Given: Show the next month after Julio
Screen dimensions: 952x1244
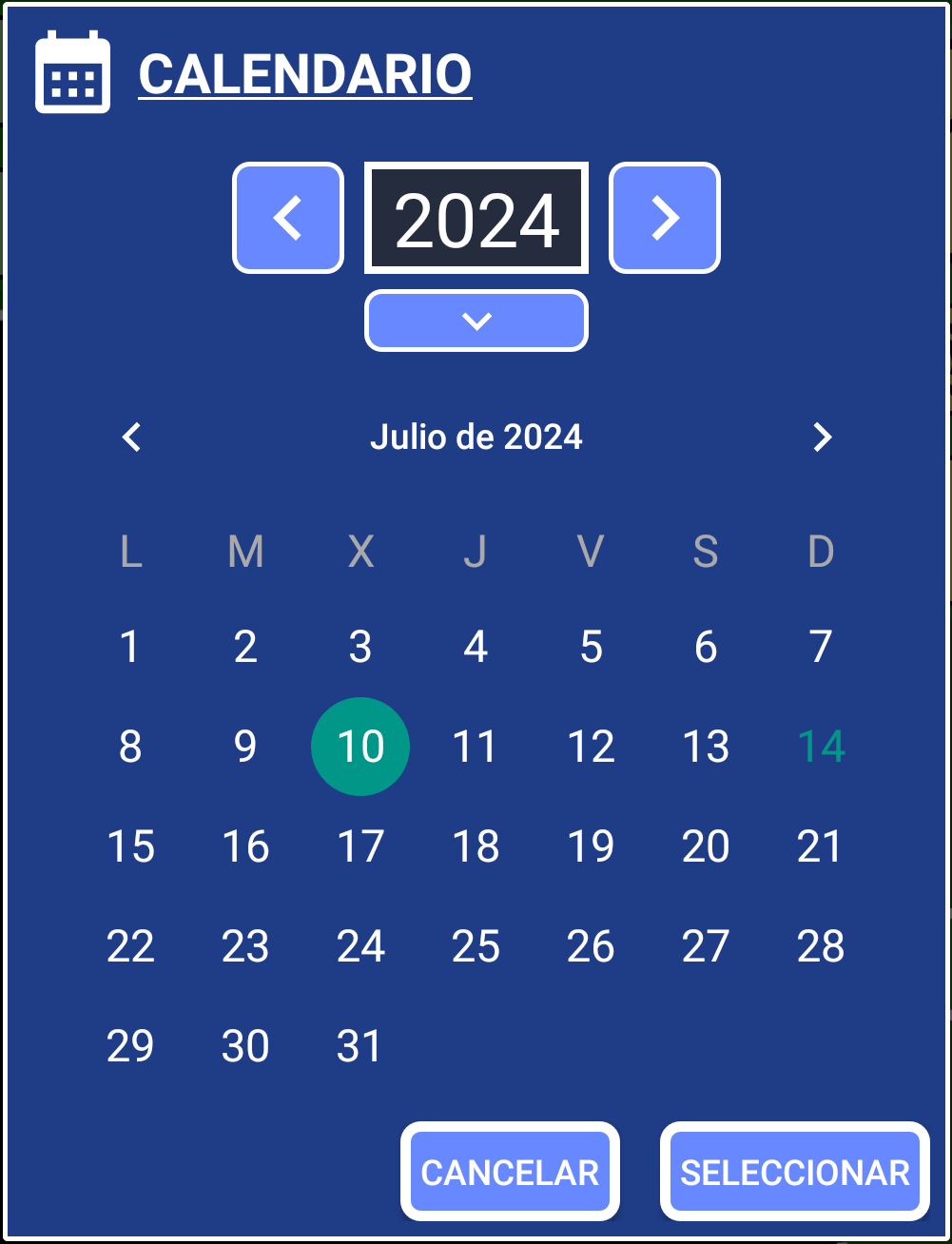Looking at the screenshot, I should point(822,437).
